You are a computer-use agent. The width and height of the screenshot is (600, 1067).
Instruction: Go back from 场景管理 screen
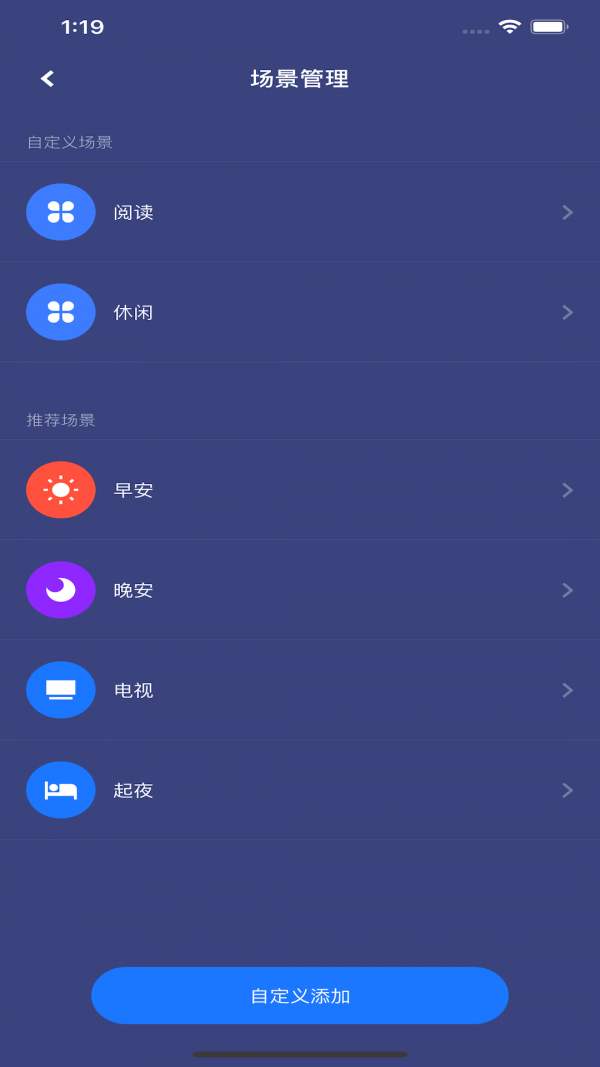(x=47, y=79)
